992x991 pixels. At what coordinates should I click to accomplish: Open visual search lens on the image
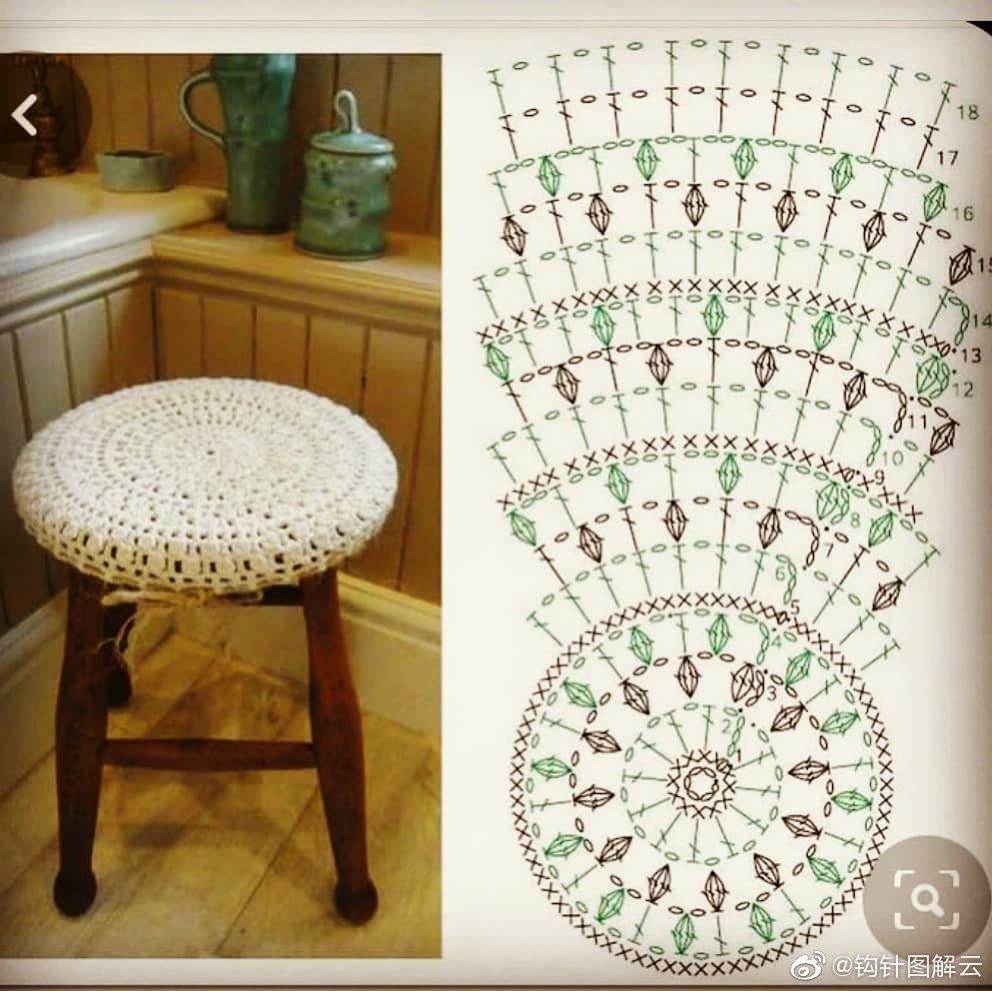[926, 899]
